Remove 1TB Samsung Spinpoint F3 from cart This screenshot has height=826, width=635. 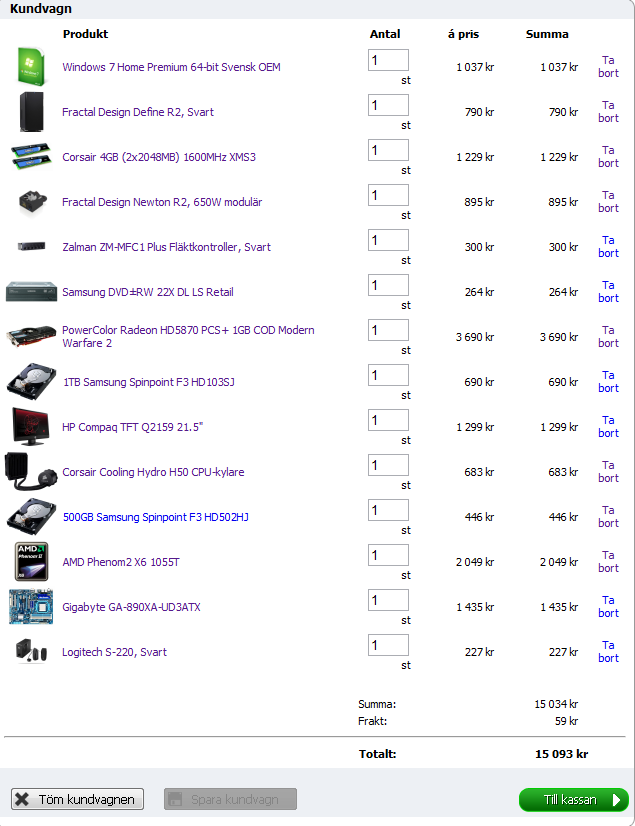[608, 381]
